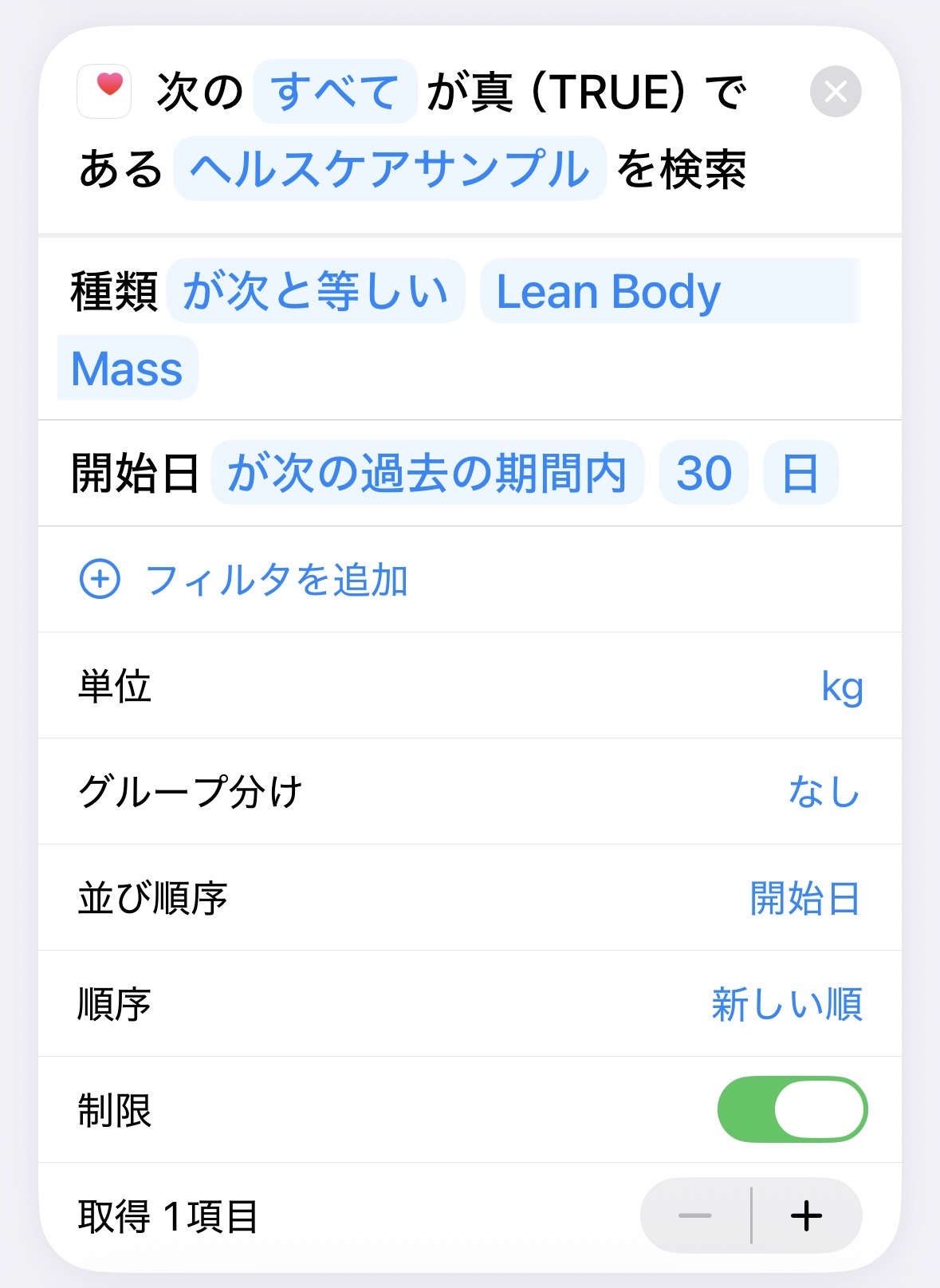Image resolution: width=940 pixels, height=1288 pixels.
Task: Tap the ヘルスケアサンプル parameter chip
Action: pos(390,169)
